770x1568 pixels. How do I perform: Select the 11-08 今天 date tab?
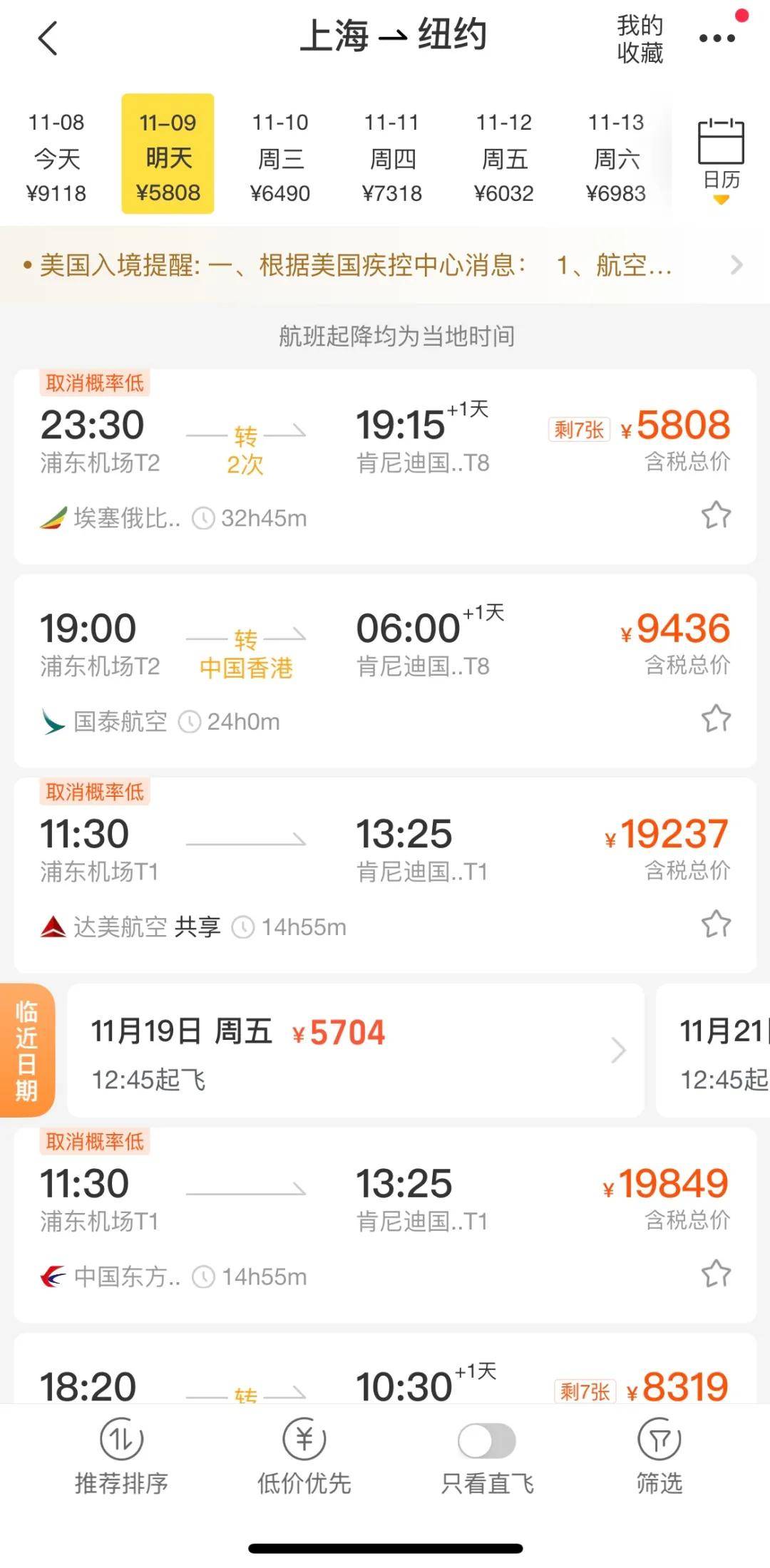point(56,158)
